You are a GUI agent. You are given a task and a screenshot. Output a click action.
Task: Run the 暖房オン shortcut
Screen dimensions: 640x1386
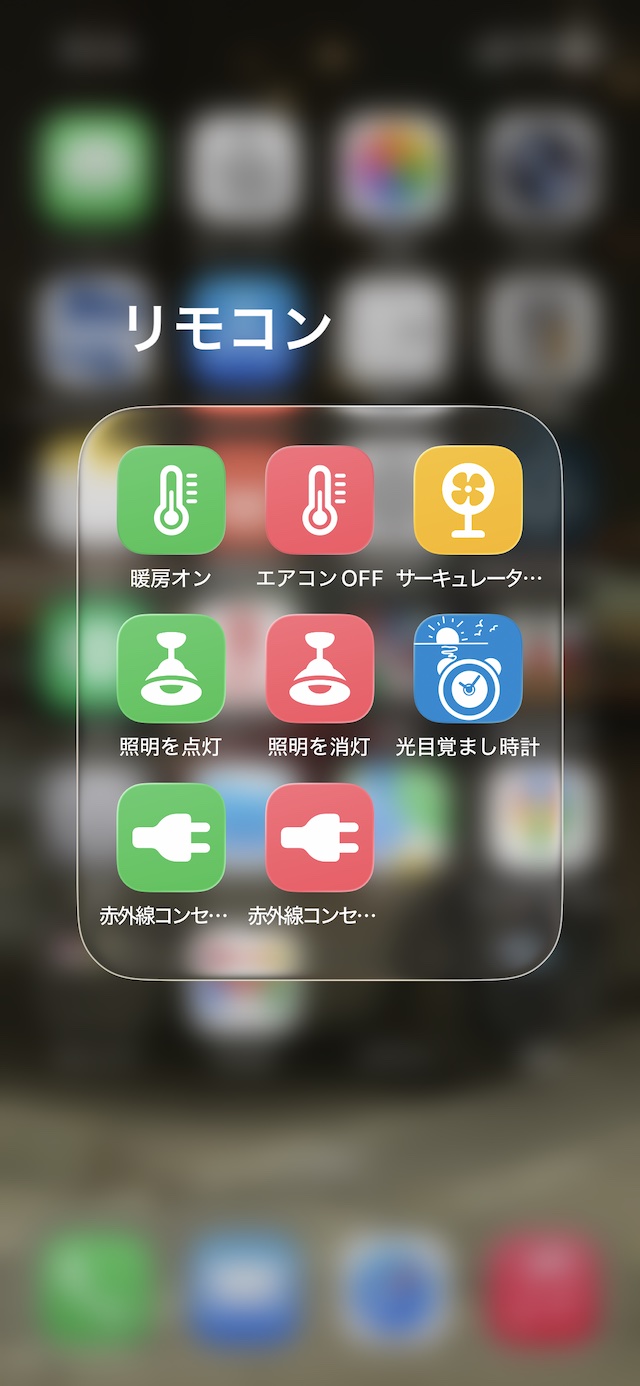(x=171, y=500)
